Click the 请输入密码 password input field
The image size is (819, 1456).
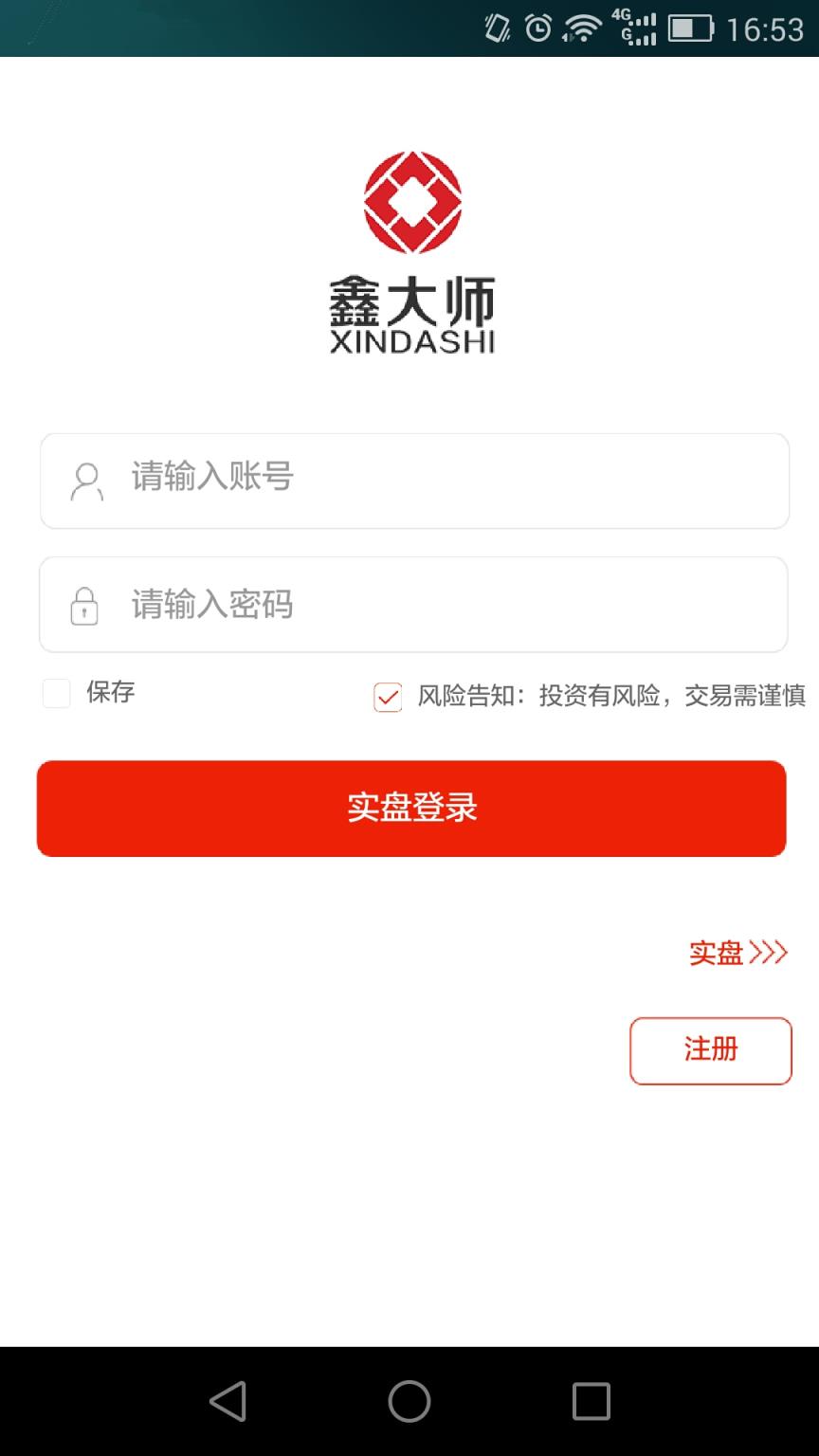coord(412,605)
